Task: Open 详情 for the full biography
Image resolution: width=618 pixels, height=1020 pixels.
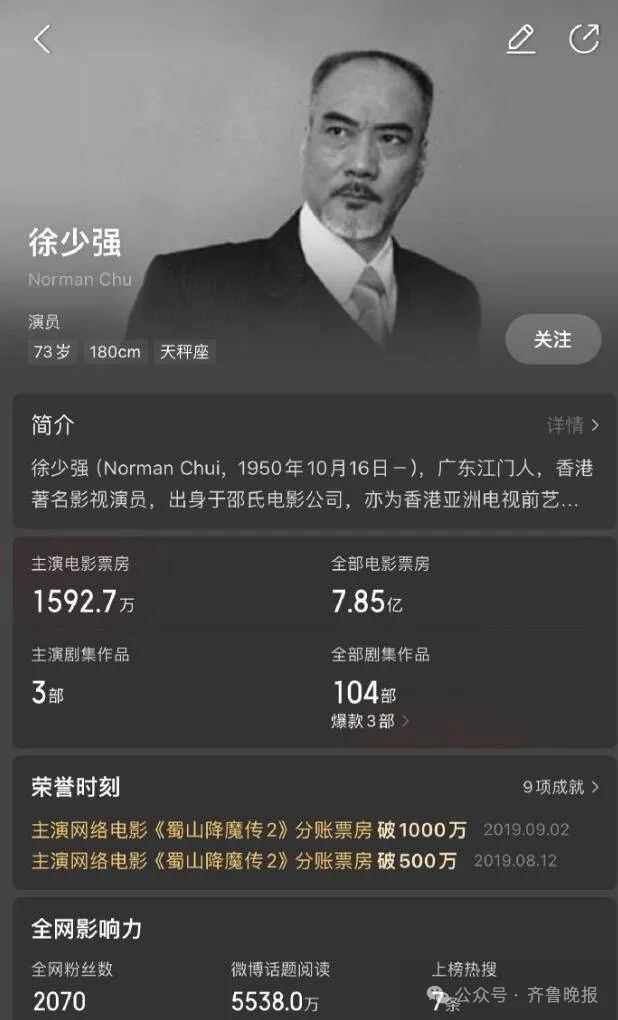Action: tap(572, 425)
